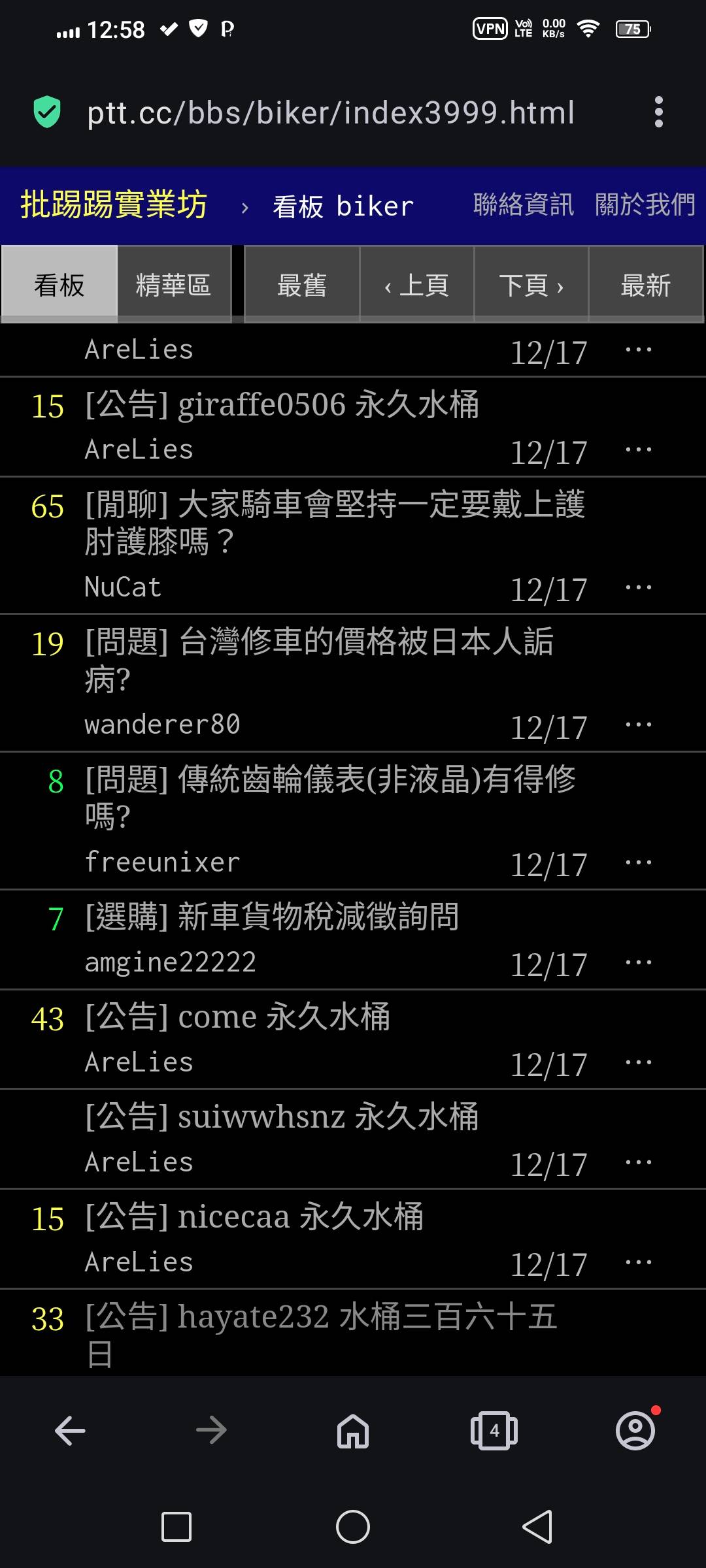The height and width of the screenshot is (1568, 706).
Task: Jump to the 最舊 page
Action: tap(302, 286)
